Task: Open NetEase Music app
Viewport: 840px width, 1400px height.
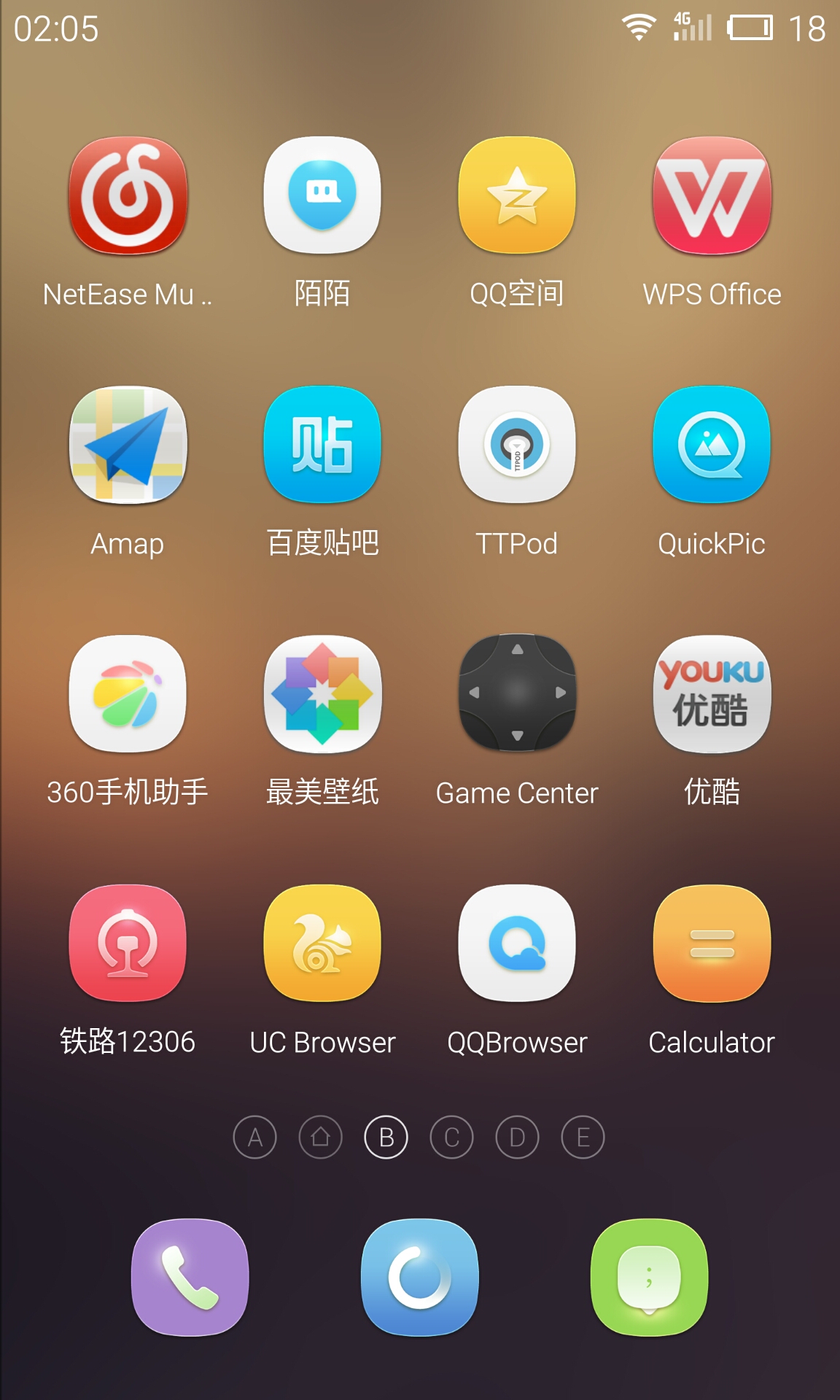Action: (128, 195)
